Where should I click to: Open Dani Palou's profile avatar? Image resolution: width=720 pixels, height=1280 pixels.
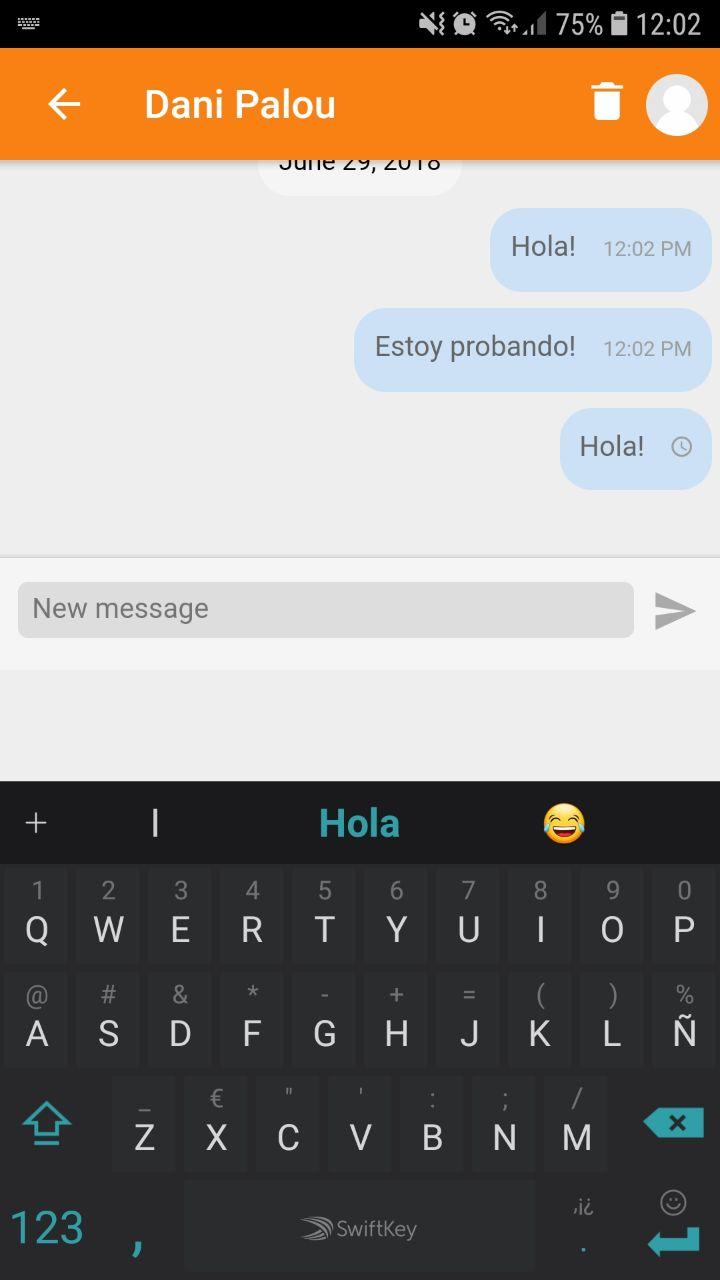[677, 104]
